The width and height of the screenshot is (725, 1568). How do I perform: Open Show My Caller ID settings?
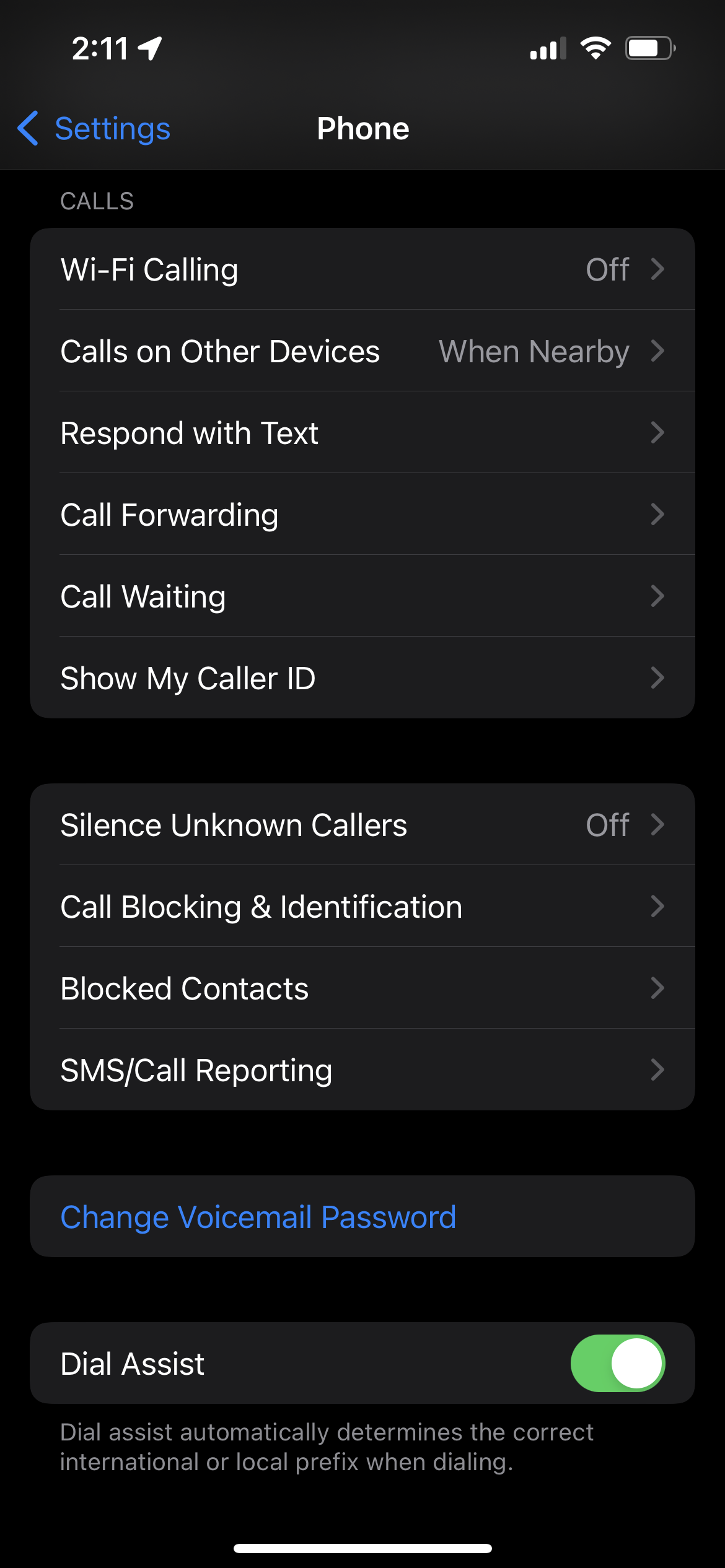pos(658,677)
